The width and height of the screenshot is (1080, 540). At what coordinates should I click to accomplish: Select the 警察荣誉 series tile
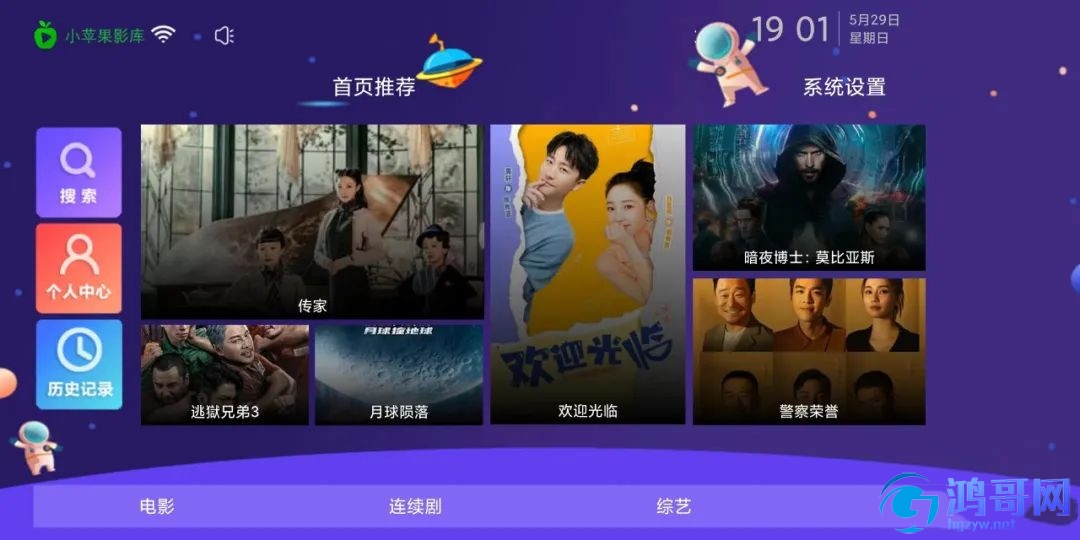pyautogui.click(x=808, y=351)
